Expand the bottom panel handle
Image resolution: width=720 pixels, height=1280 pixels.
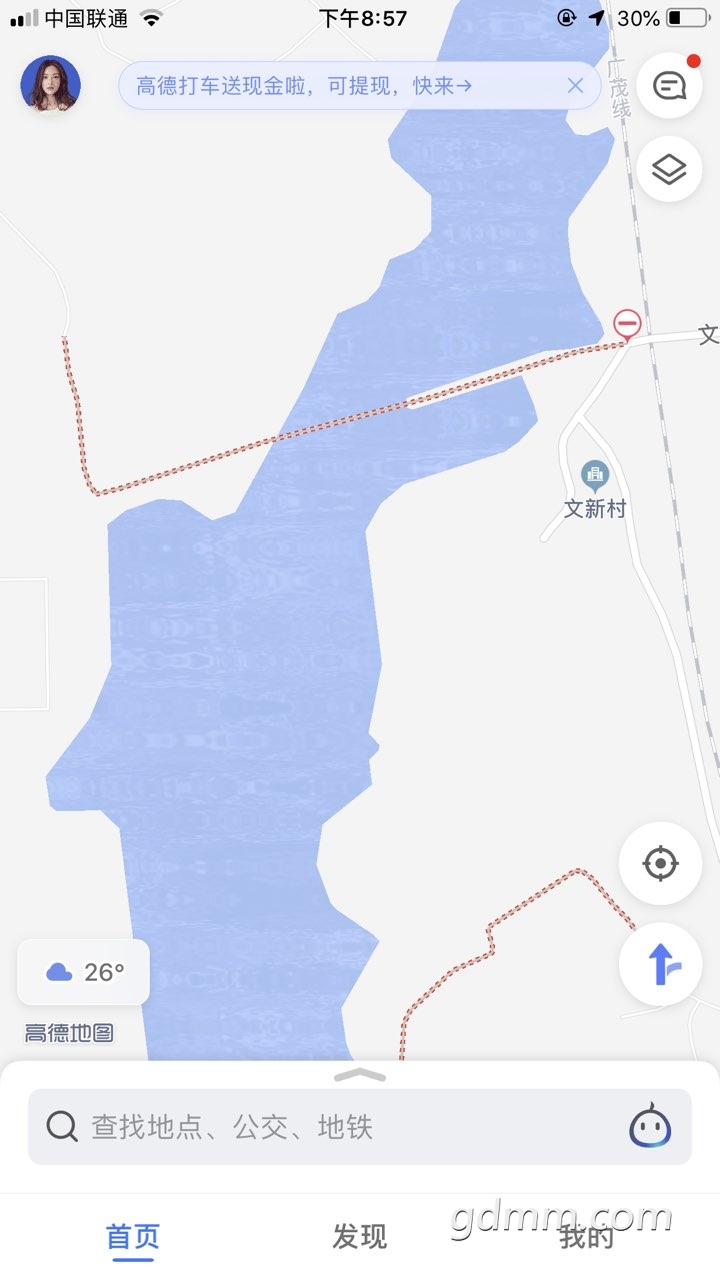coord(360,1075)
